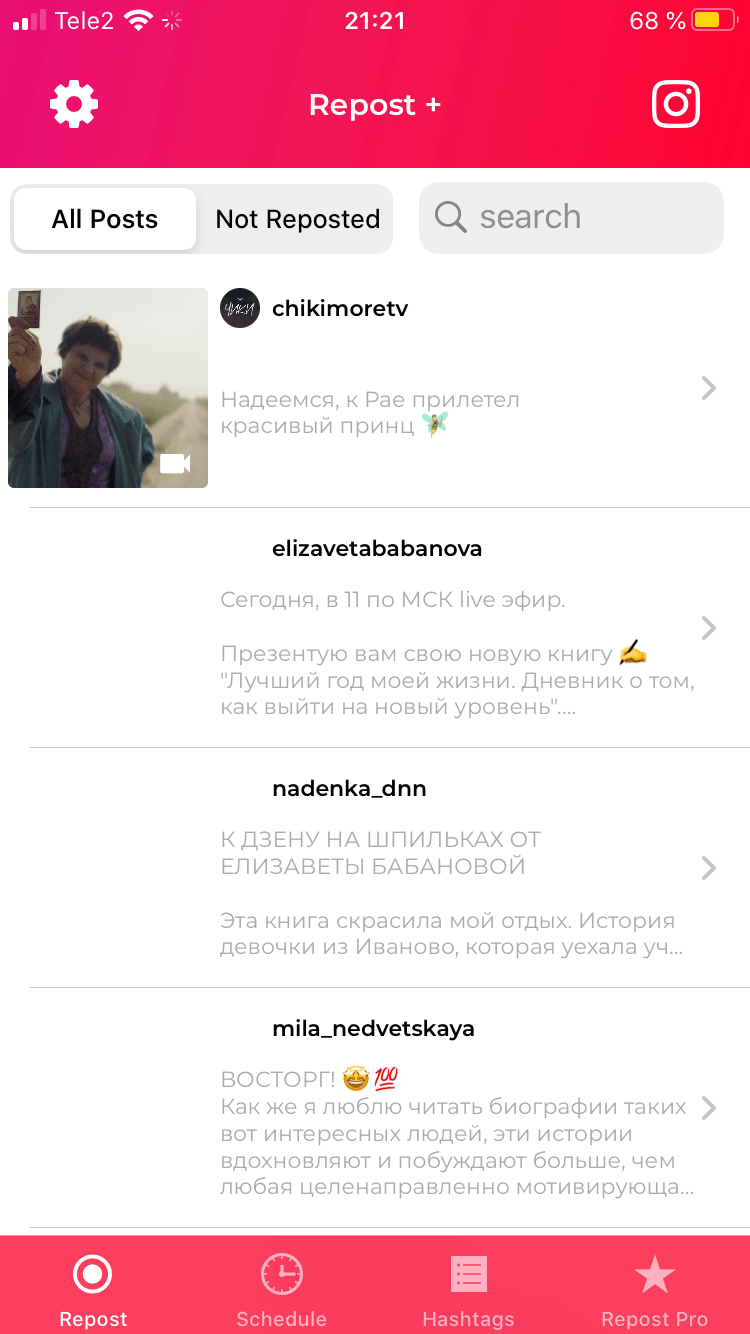Open the settings gear

point(74,104)
